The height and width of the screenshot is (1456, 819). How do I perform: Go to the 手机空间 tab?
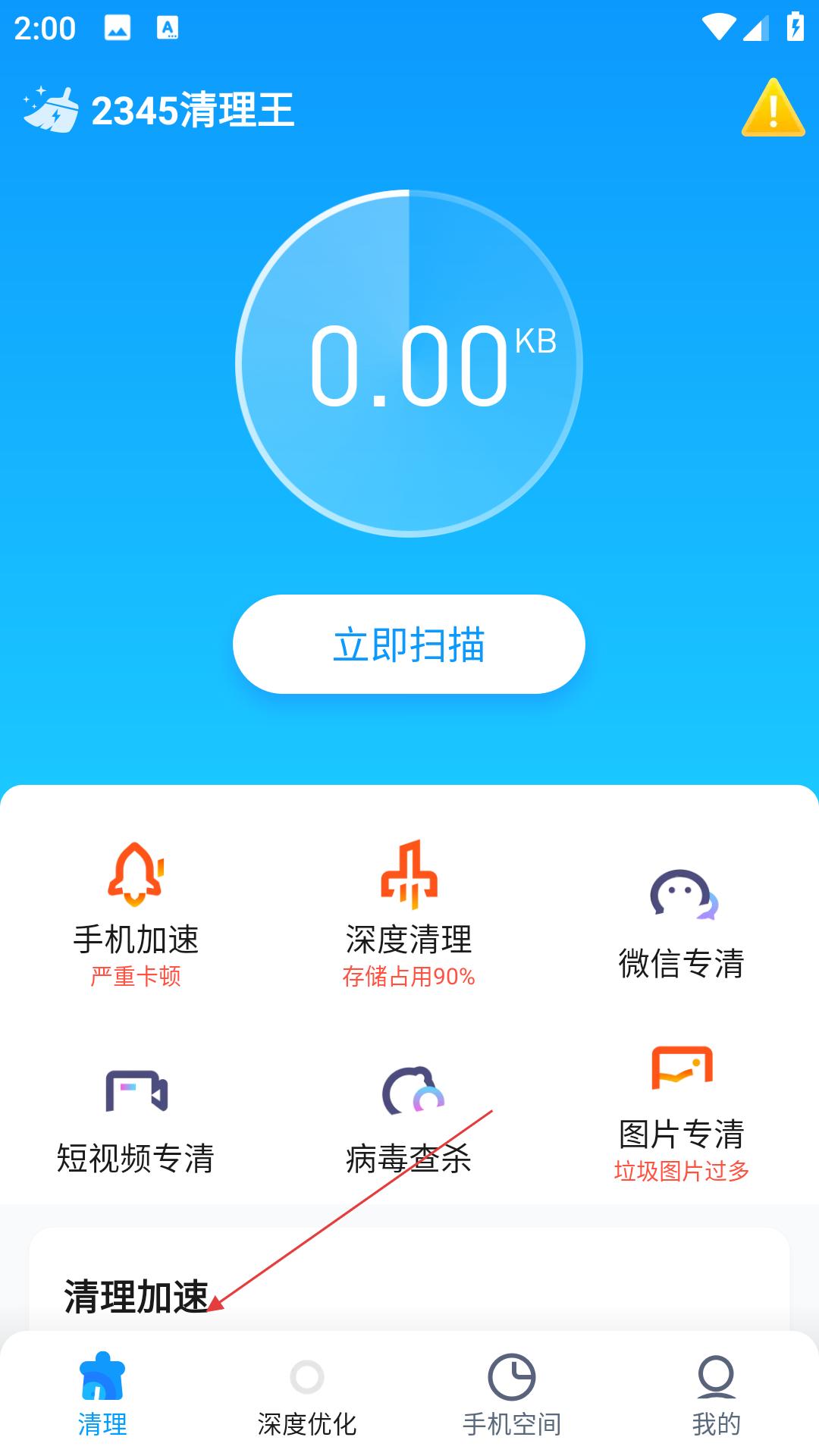pos(512,1395)
